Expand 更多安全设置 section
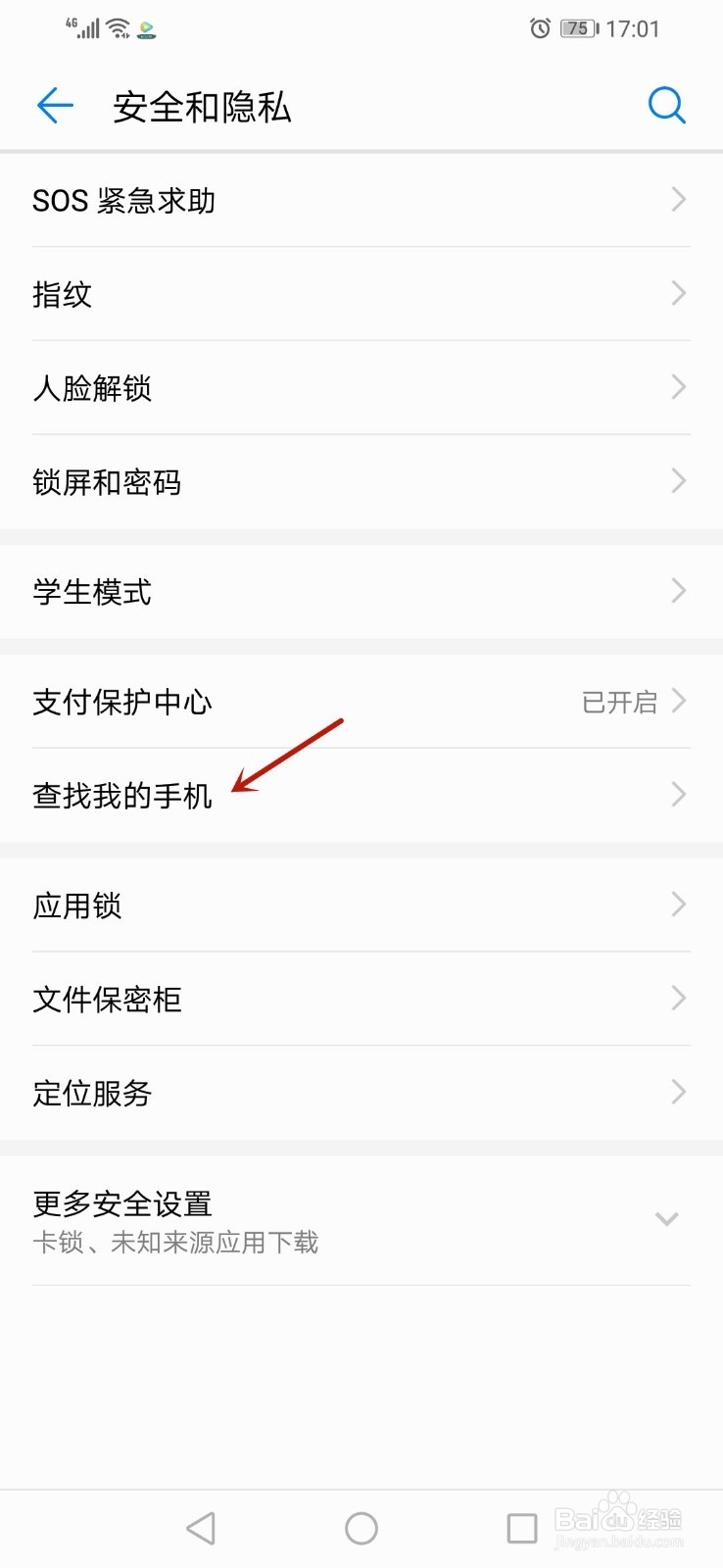 point(666,1219)
